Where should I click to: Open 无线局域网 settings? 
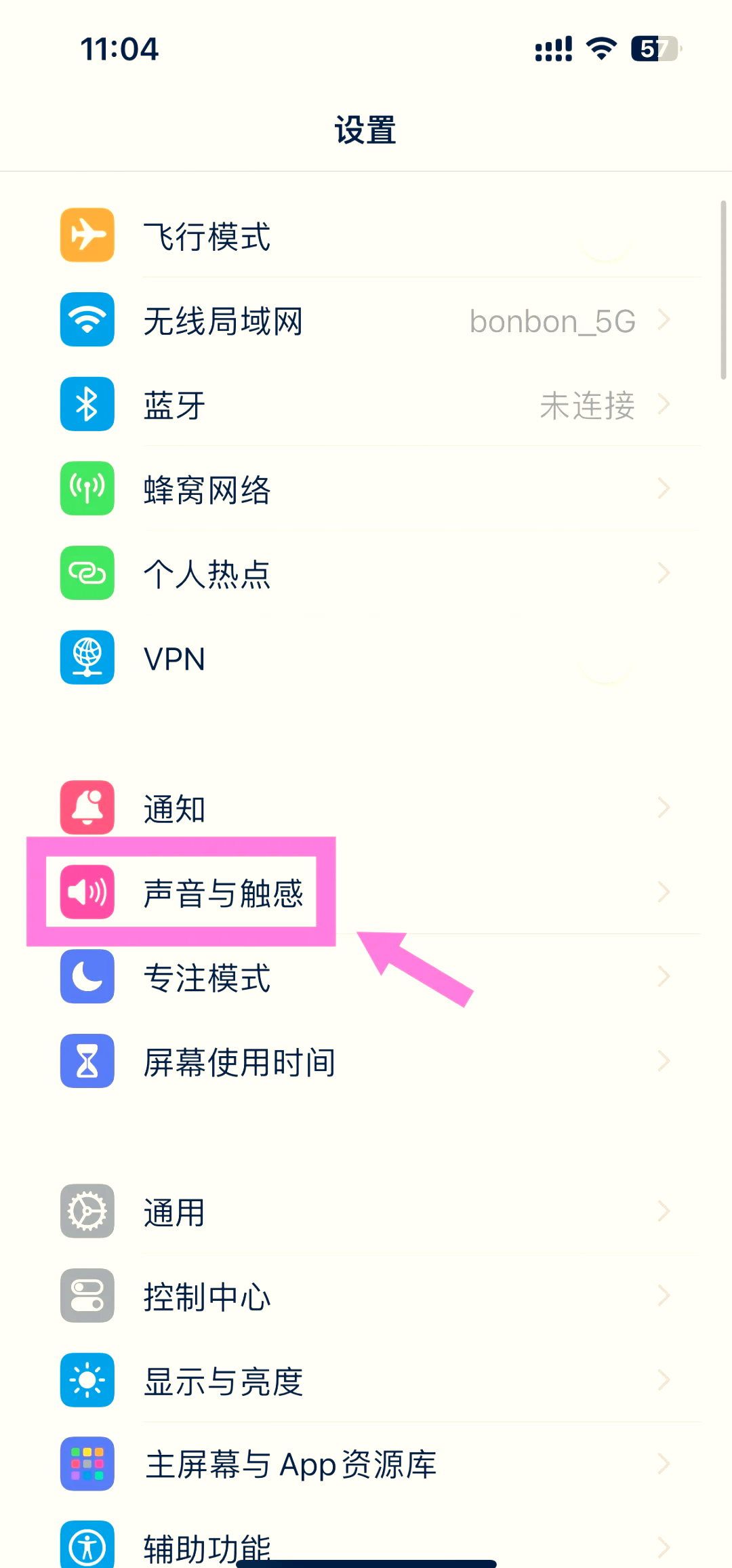pyautogui.click(x=366, y=320)
